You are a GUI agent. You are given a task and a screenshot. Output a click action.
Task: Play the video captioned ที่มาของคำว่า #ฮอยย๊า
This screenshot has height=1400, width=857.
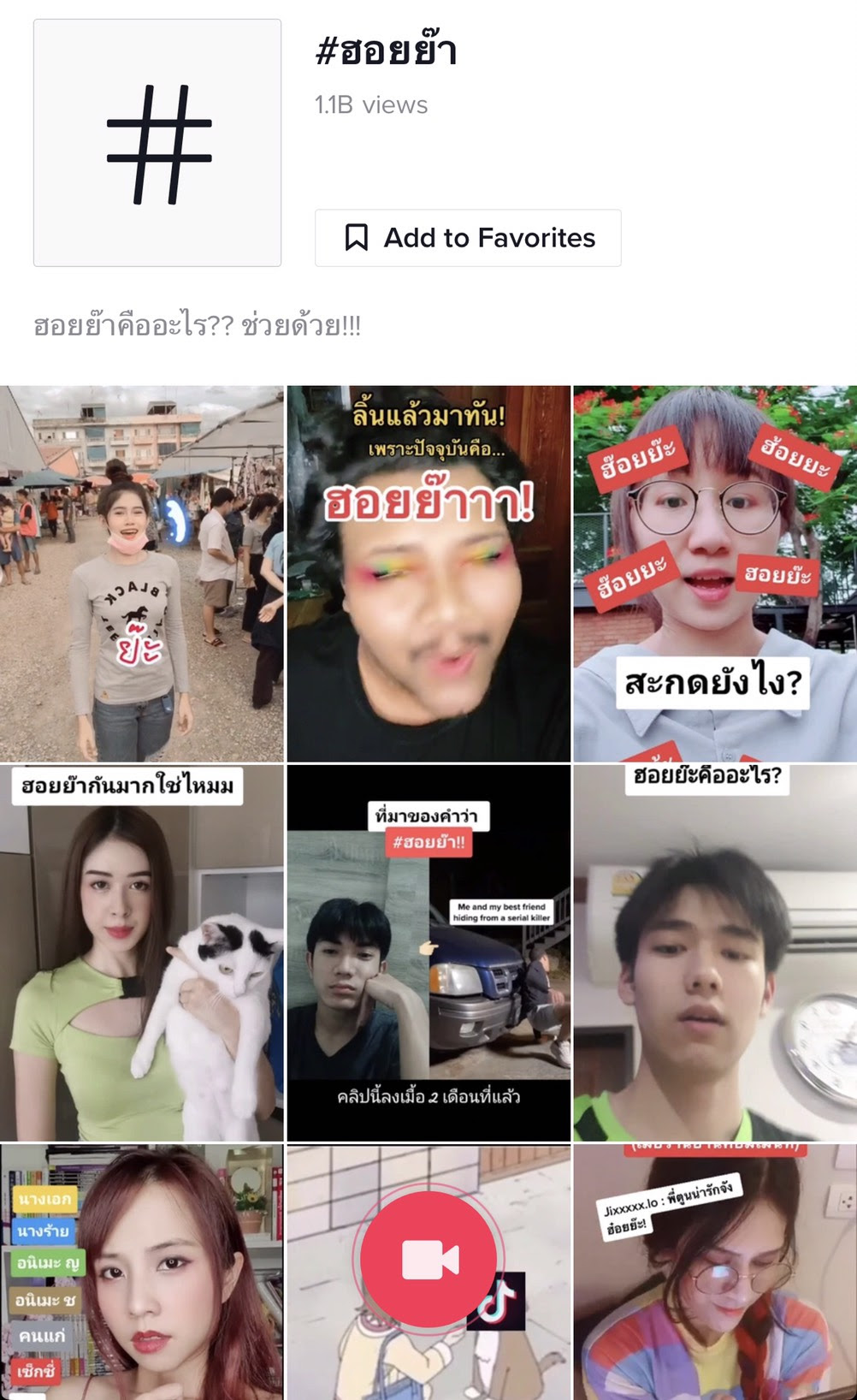point(428,953)
